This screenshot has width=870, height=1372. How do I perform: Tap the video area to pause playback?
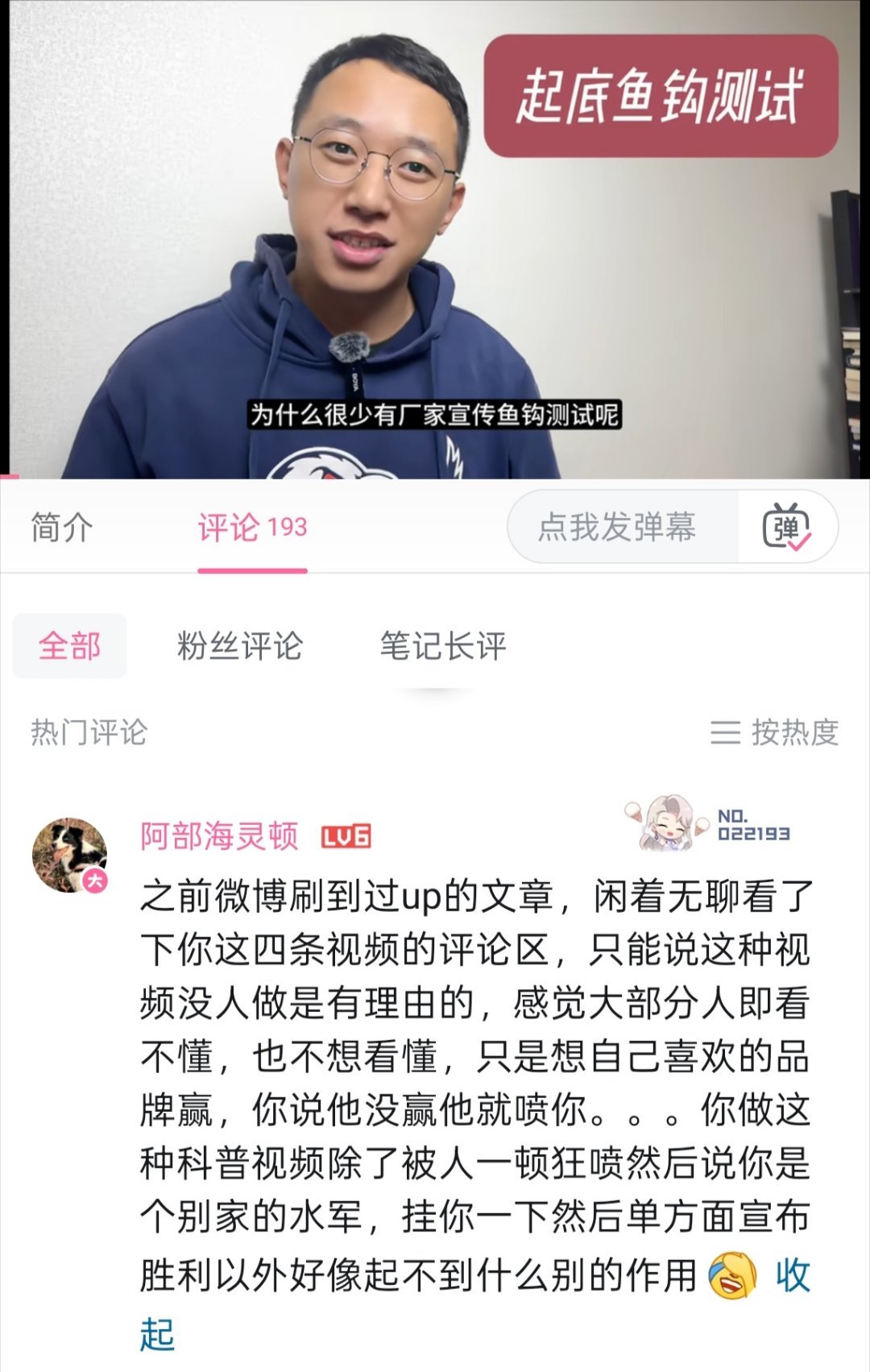pyautogui.click(x=435, y=242)
